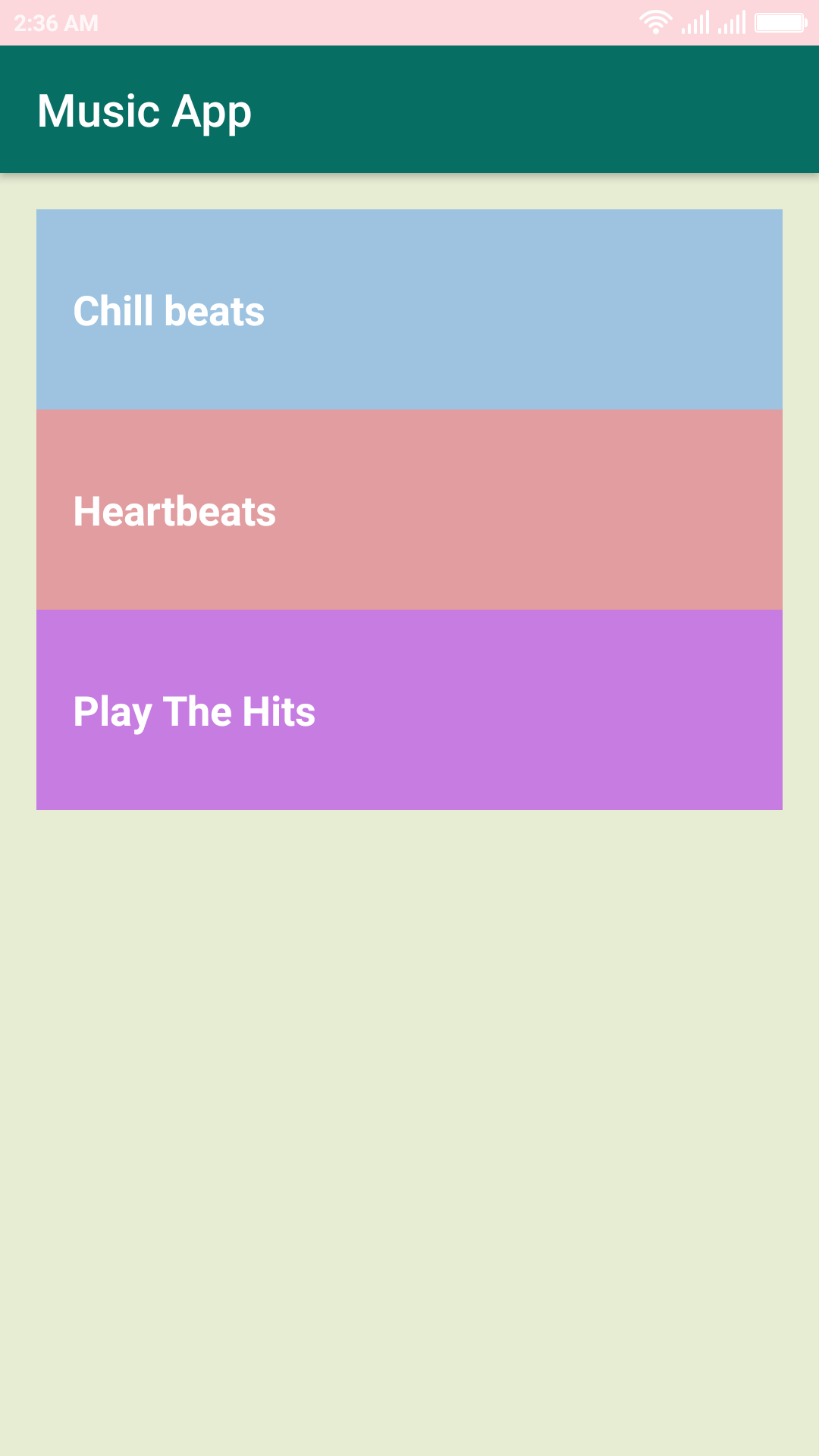Tap the pink status bar area
This screenshot has height=1456, width=819.
click(341, 21)
